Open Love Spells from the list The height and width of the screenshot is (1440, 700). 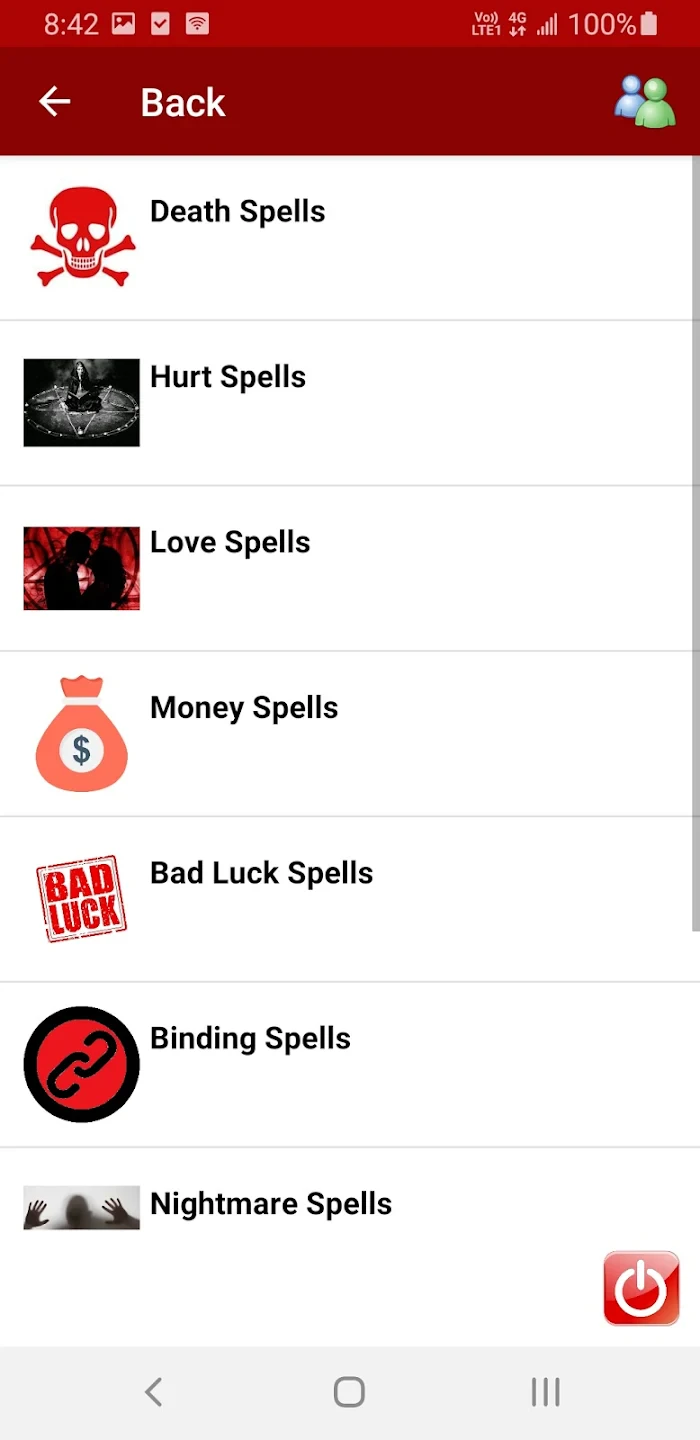click(x=230, y=542)
